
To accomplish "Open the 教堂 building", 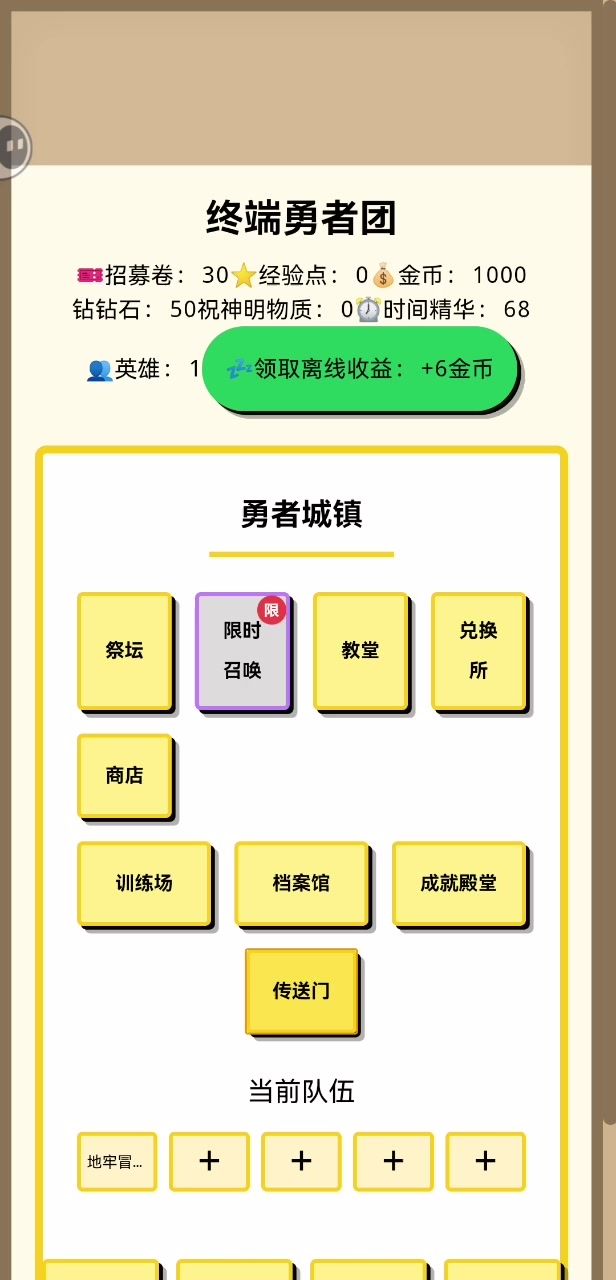I will (x=360, y=650).
